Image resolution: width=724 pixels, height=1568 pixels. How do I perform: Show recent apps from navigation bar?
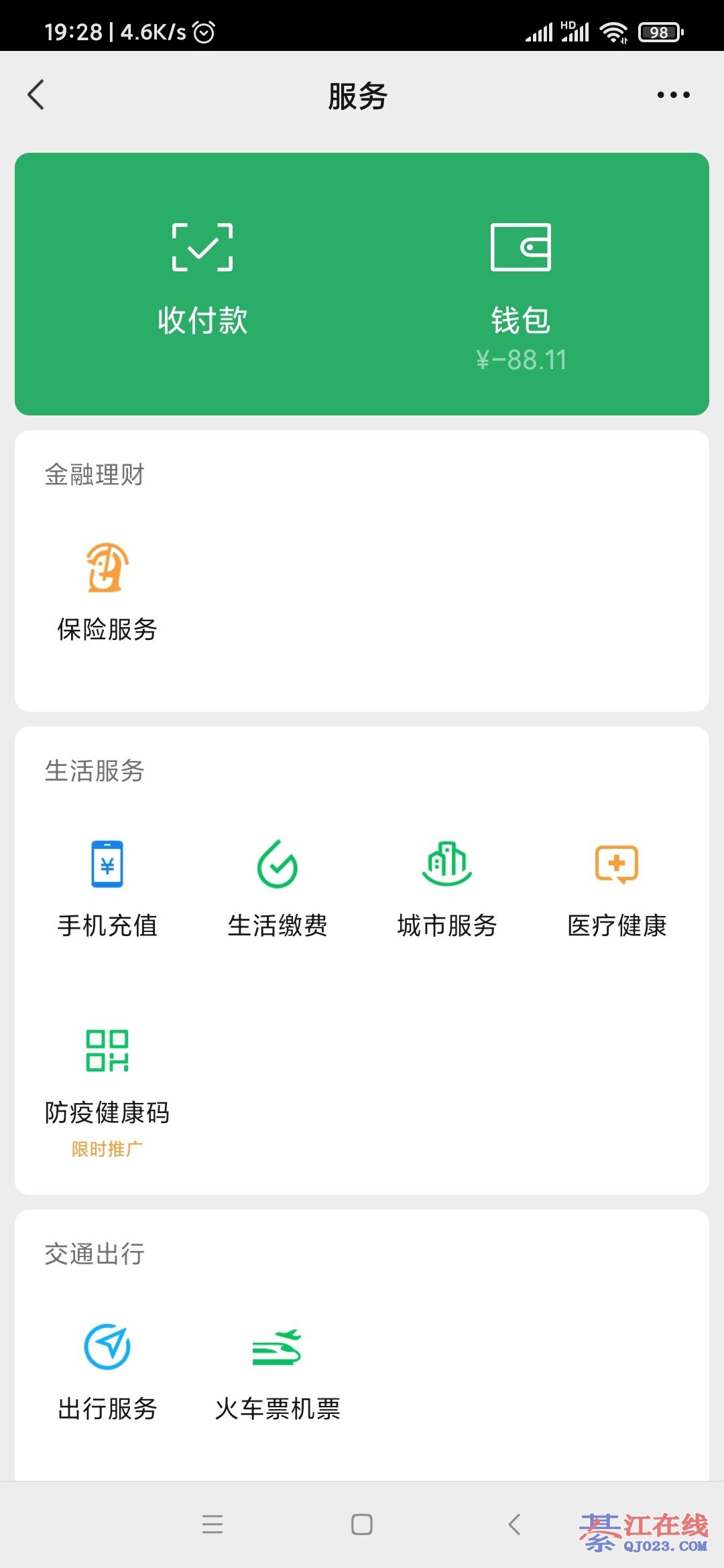[x=213, y=1524]
